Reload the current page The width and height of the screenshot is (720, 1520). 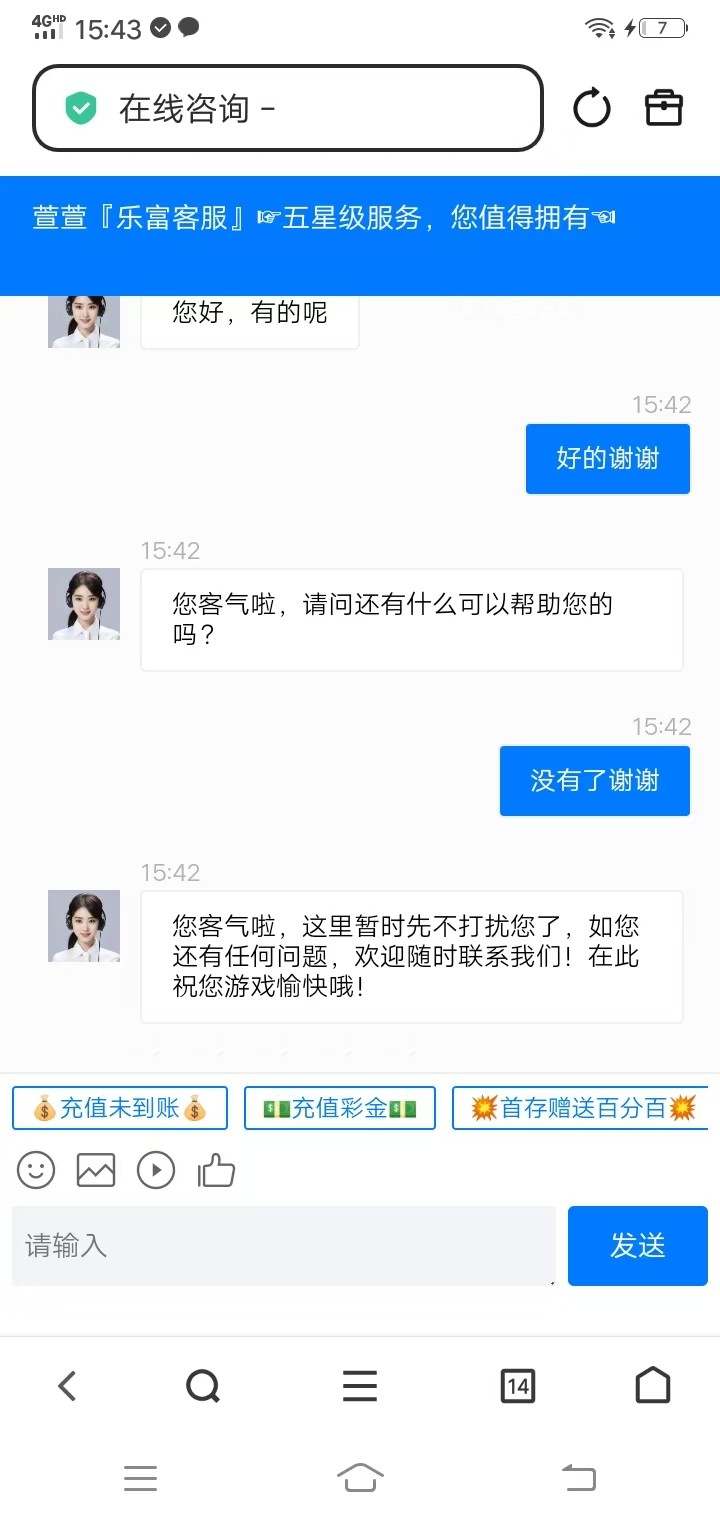[591, 108]
